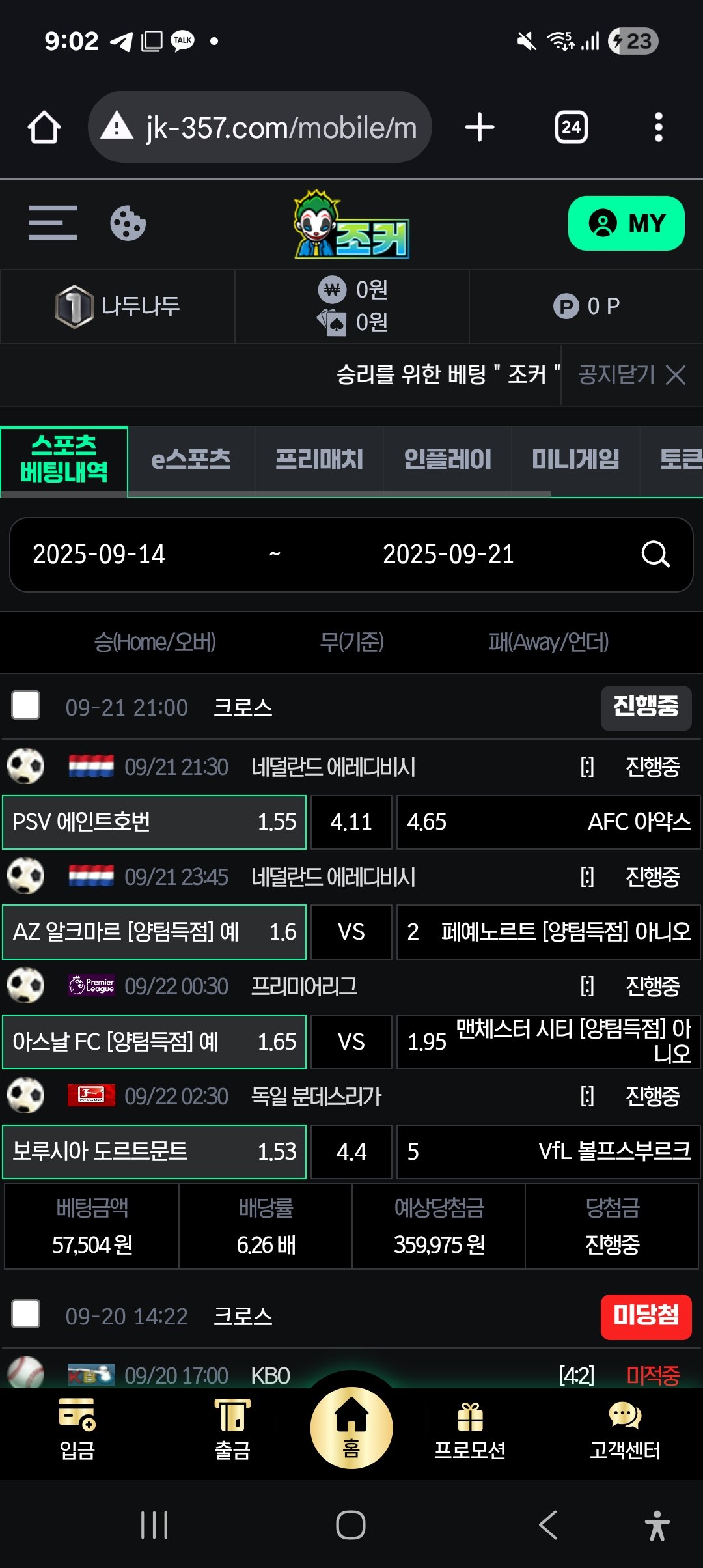Search bets with the magnifier icon
The image size is (703, 1568).
(x=655, y=555)
